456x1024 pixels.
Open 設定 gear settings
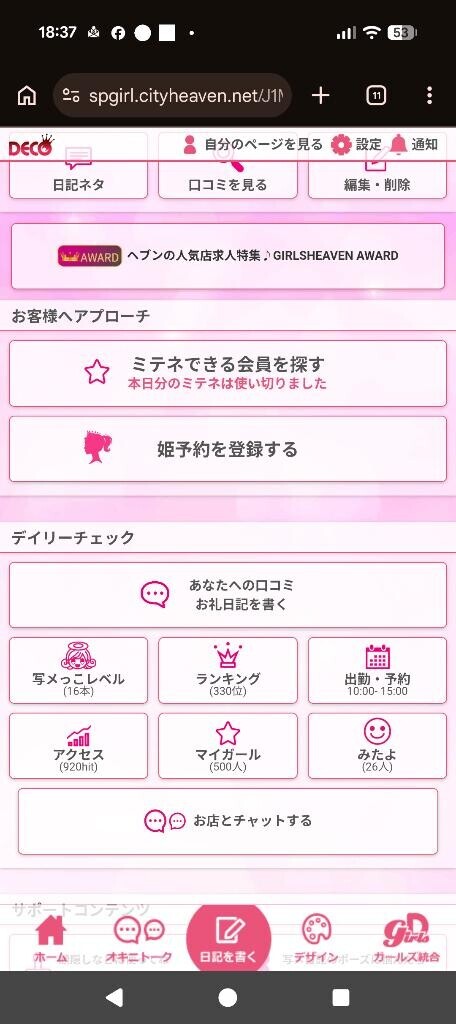click(357, 144)
